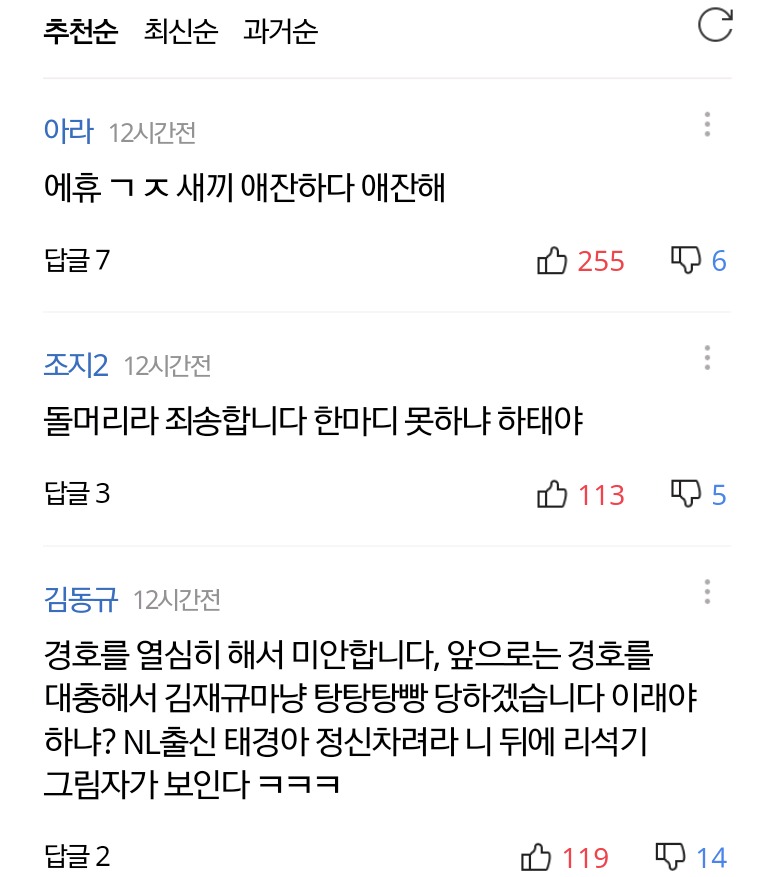Refresh the comment list

pyautogui.click(x=715, y=25)
